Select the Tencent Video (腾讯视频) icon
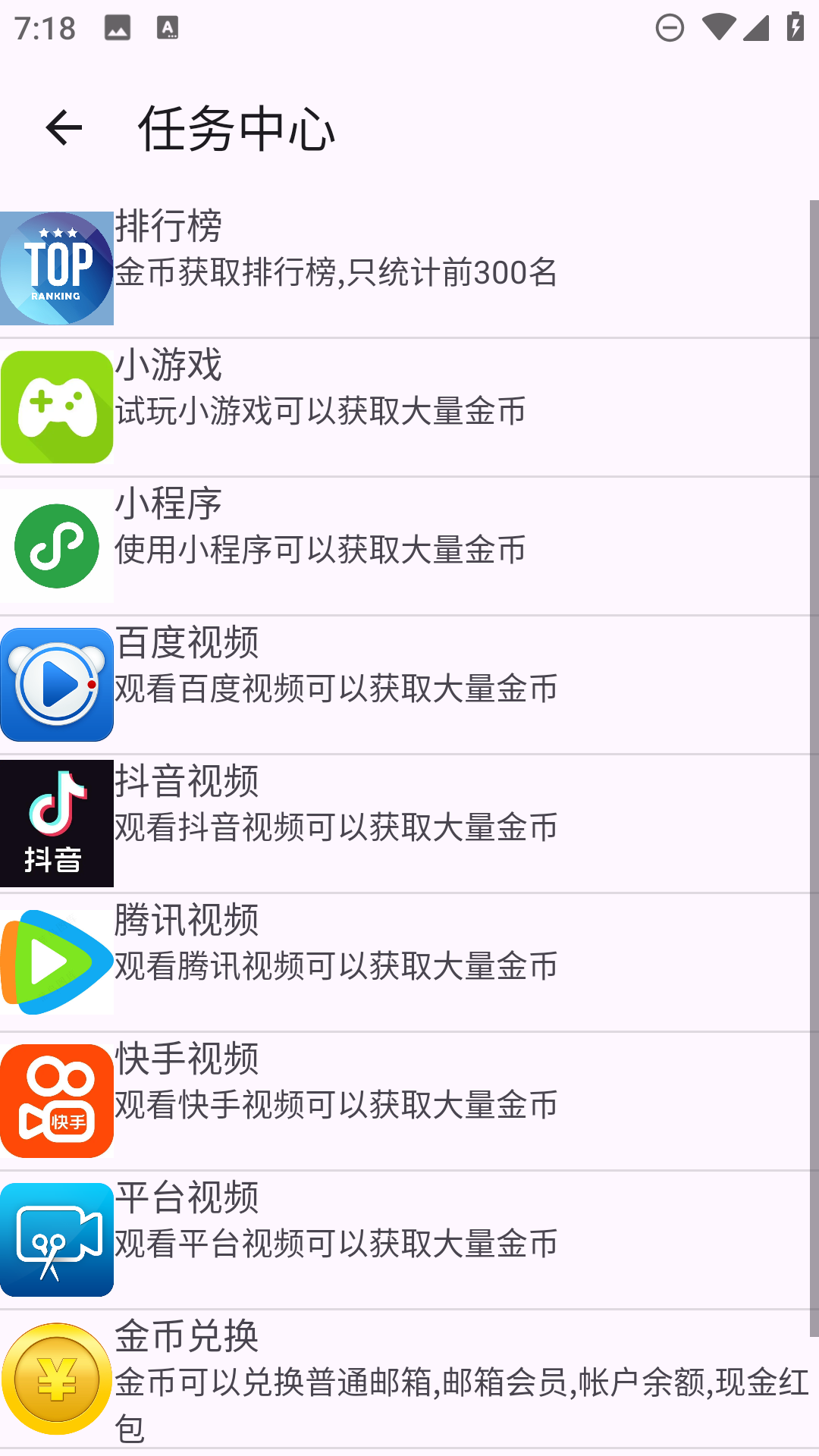The height and width of the screenshot is (1456, 819). pos(57,959)
